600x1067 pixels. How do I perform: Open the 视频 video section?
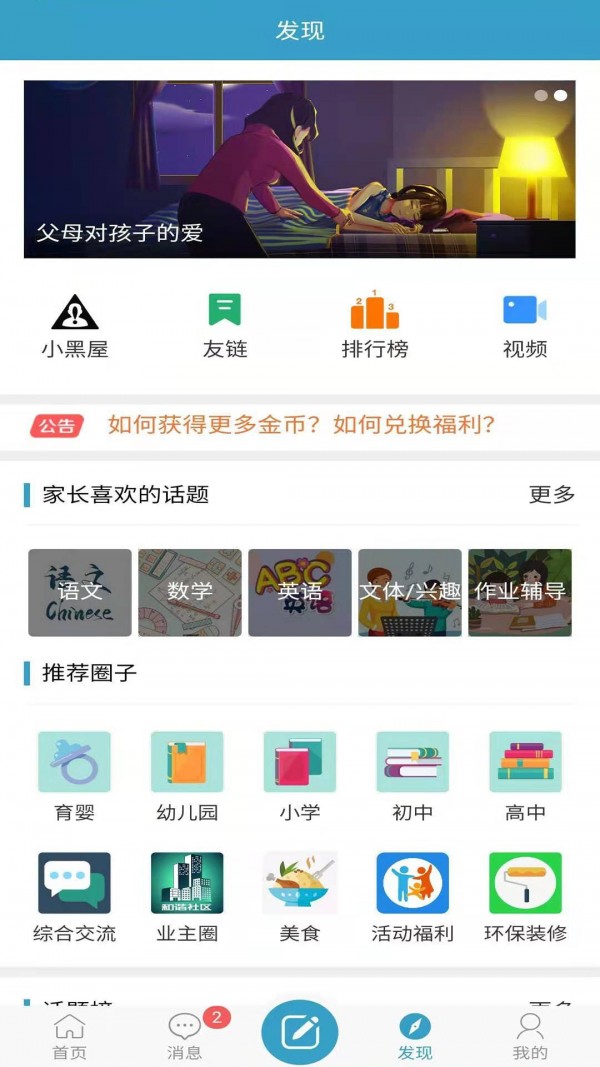525,326
